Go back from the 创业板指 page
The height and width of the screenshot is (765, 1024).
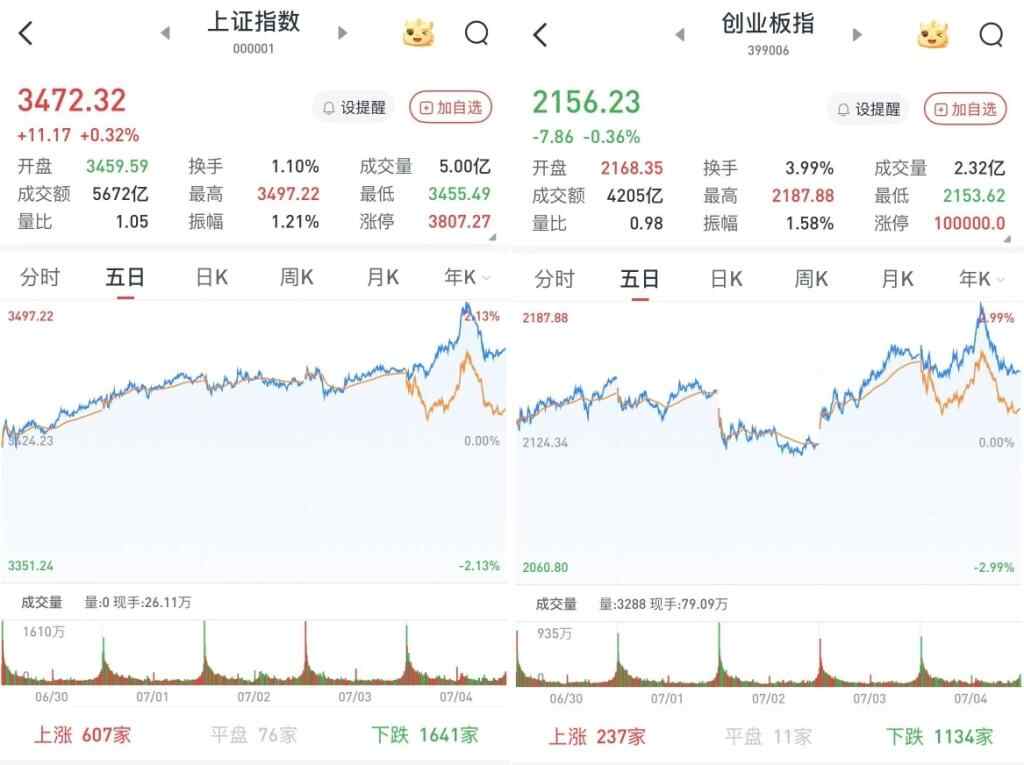540,35
